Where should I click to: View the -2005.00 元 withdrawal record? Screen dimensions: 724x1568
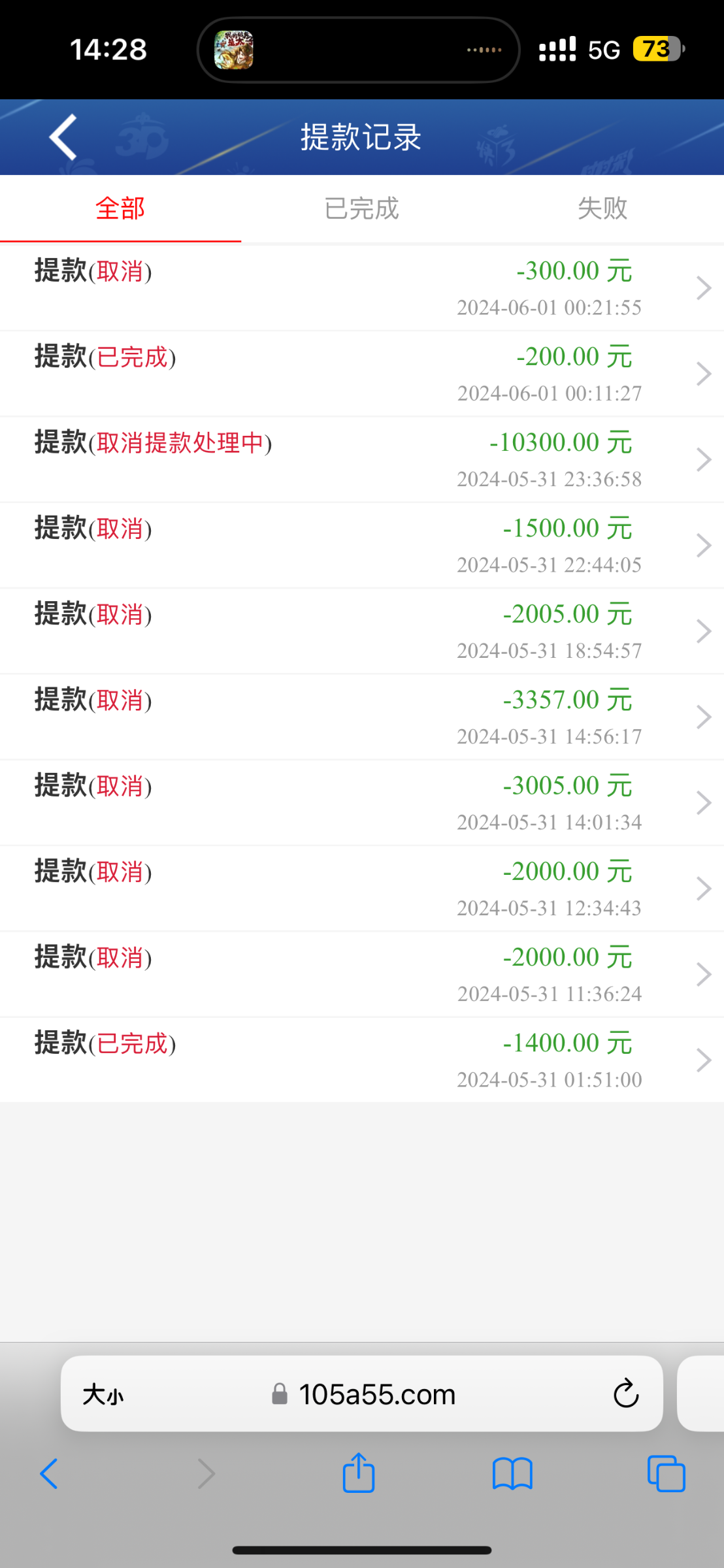pyautogui.click(x=361, y=631)
